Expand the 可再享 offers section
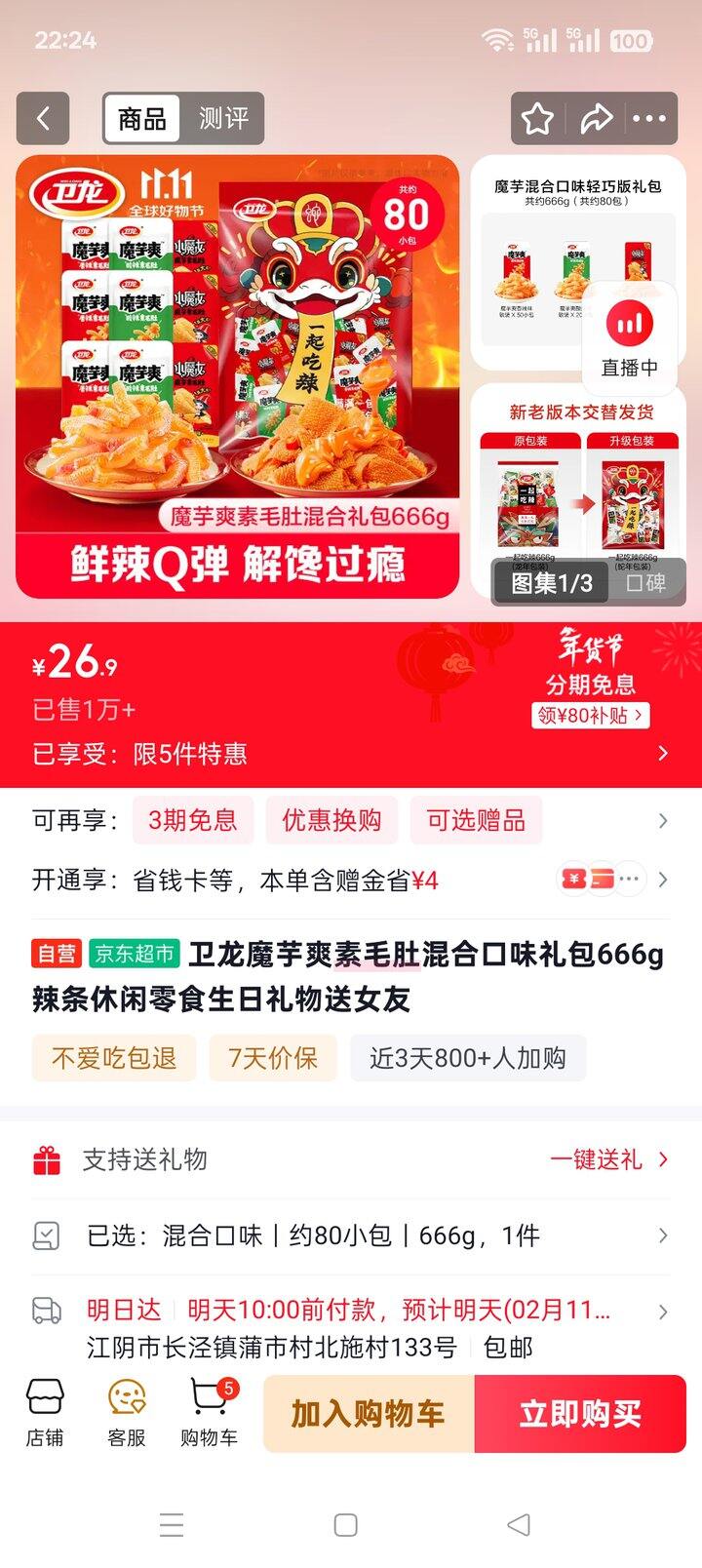The image size is (702, 1568). click(666, 820)
